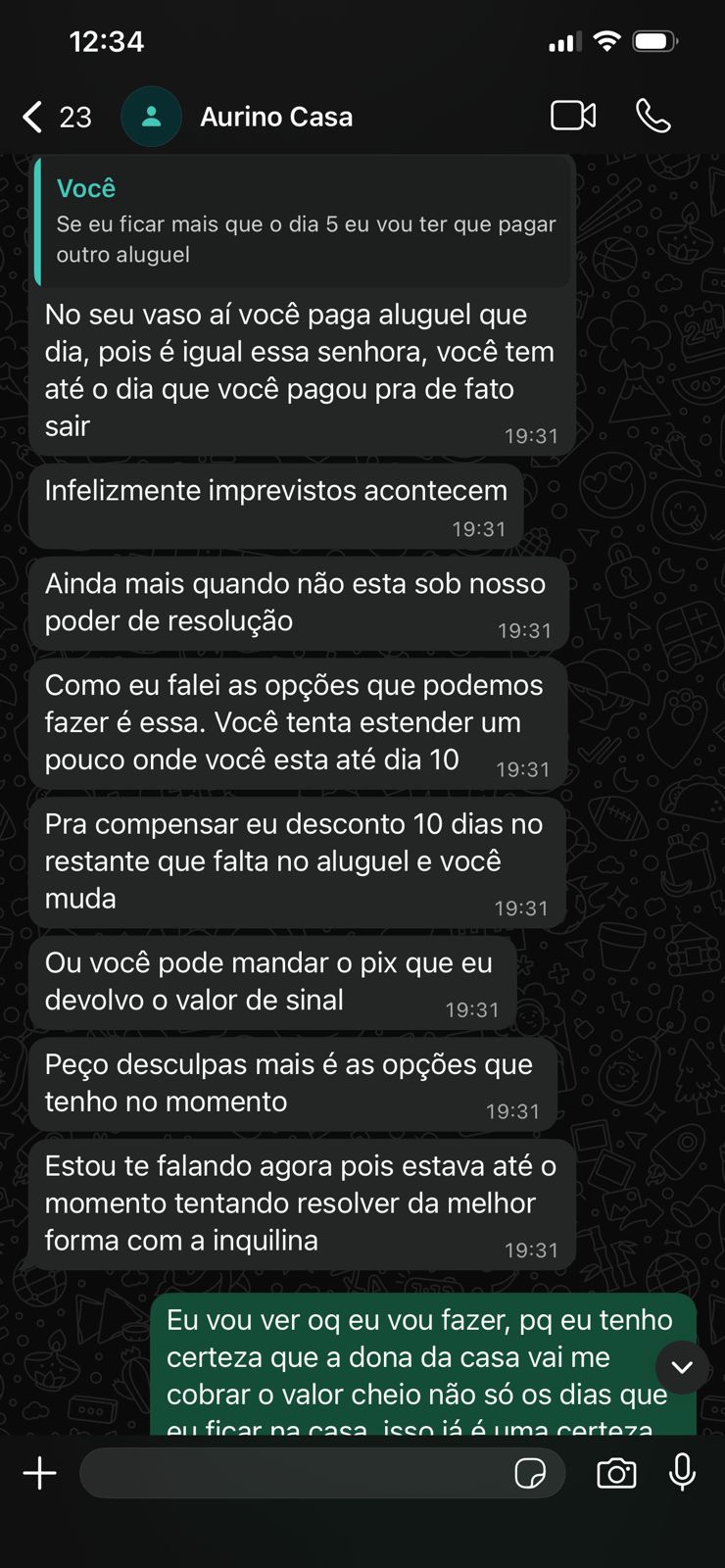Open Aurino Casa contact info
Screen dimensions: 725x1568
[276, 117]
